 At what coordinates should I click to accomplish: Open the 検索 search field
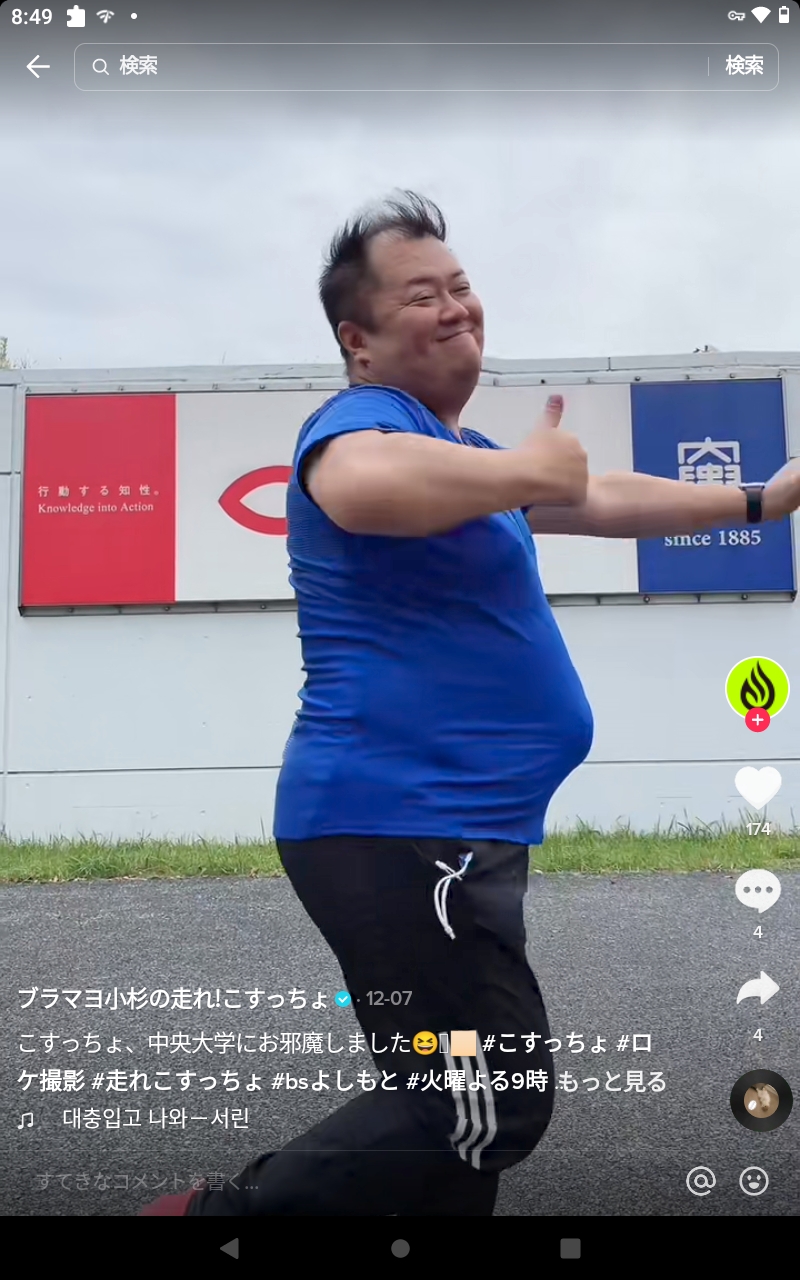pos(390,67)
